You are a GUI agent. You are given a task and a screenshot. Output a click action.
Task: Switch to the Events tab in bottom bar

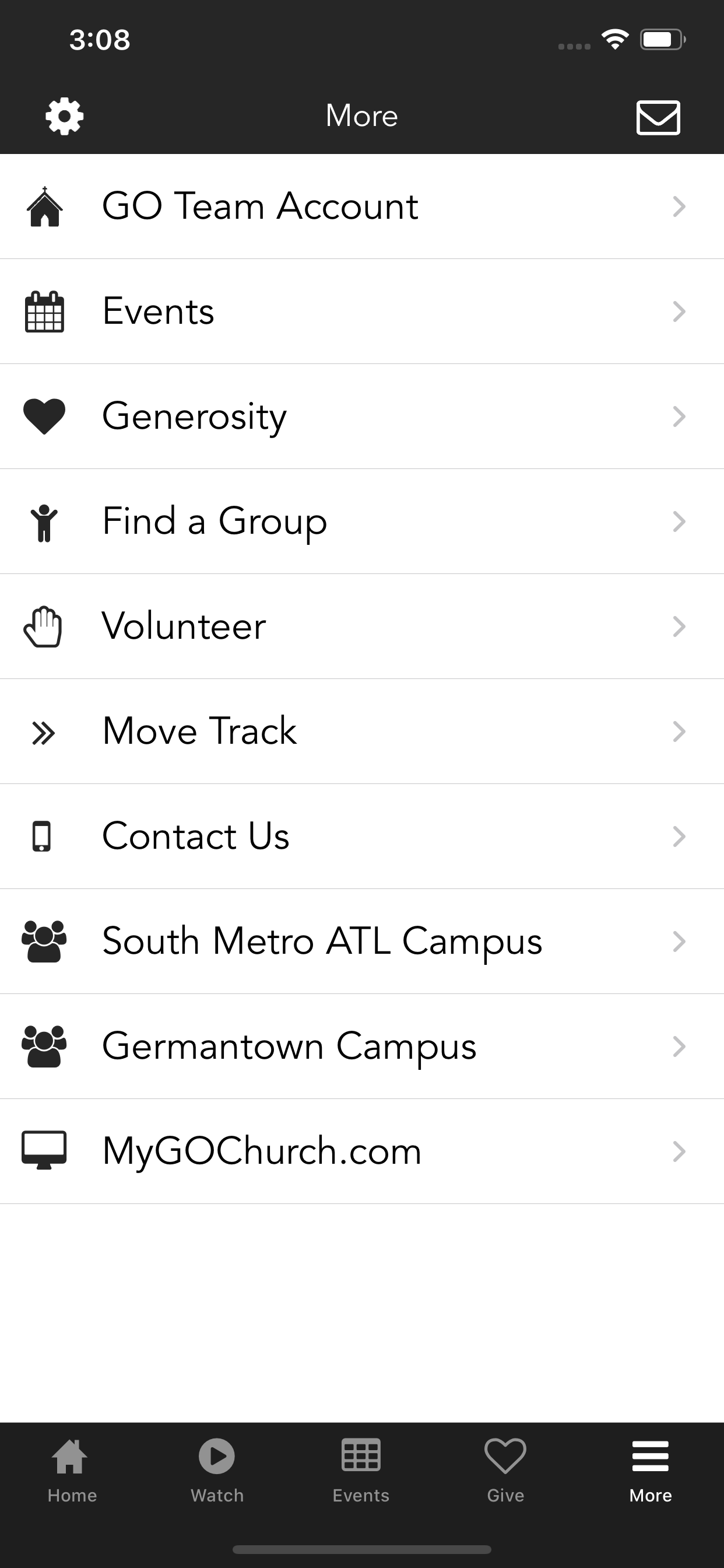click(361, 1471)
